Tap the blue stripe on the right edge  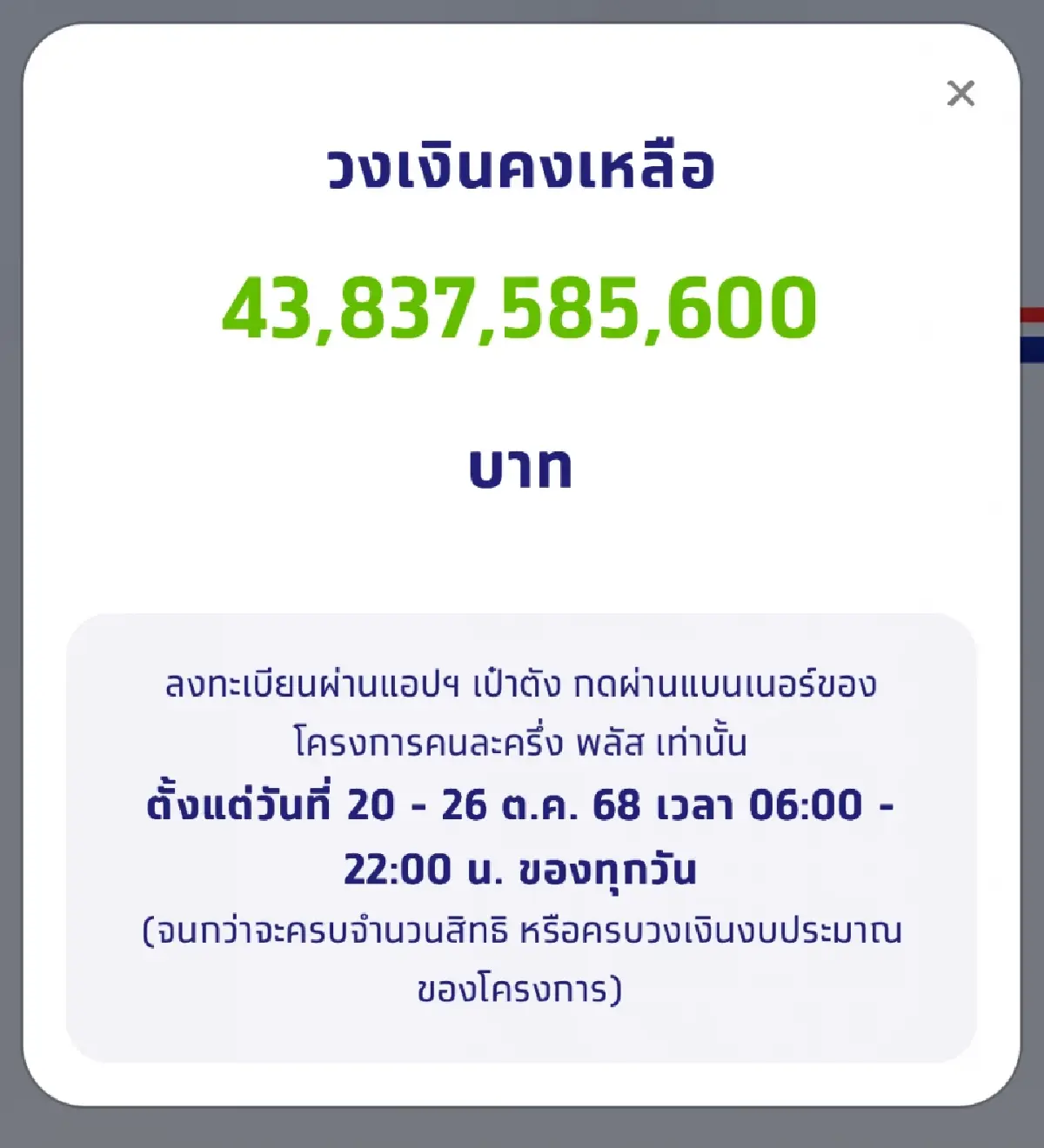(x=1034, y=348)
